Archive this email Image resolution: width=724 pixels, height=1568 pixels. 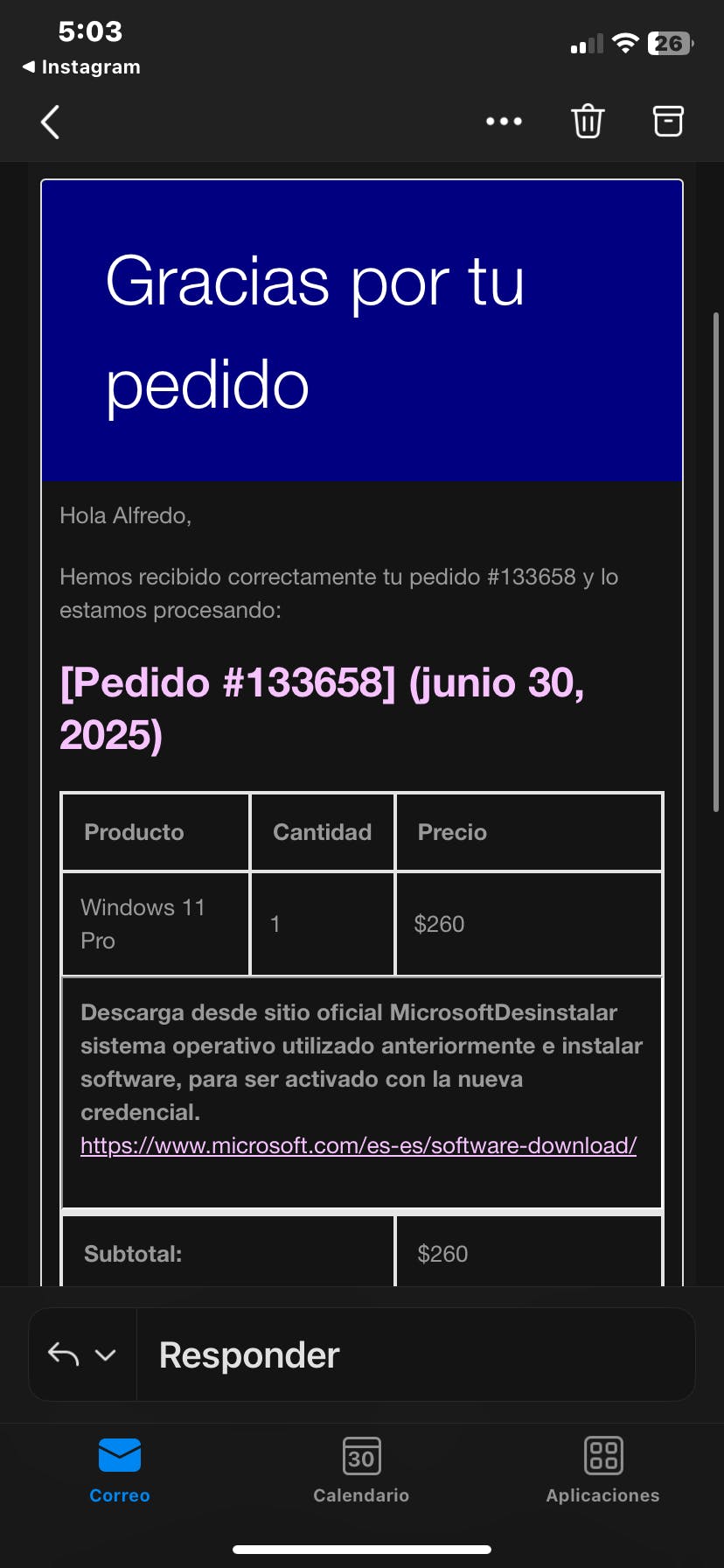tap(668, 122)
